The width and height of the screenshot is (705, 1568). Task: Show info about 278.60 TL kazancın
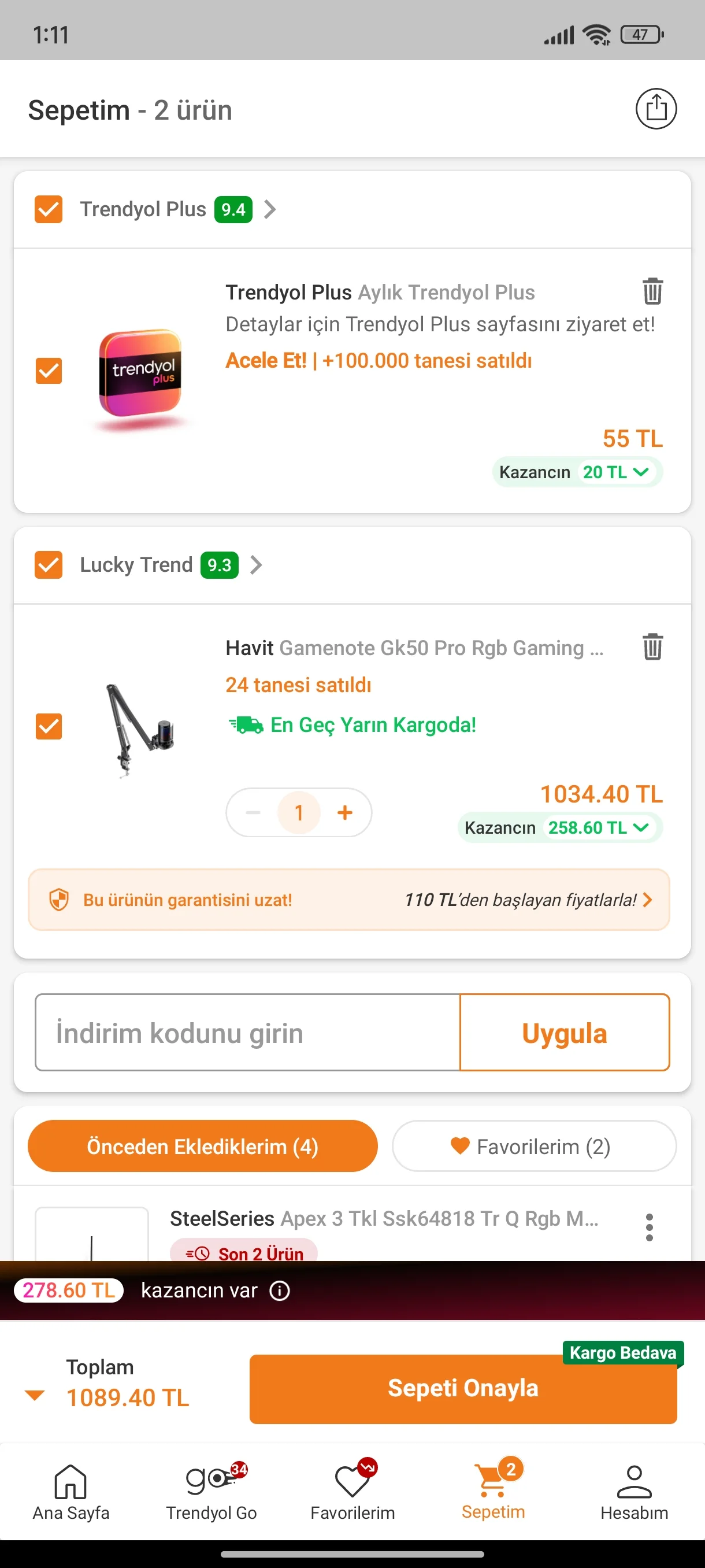click(280, 1290)
